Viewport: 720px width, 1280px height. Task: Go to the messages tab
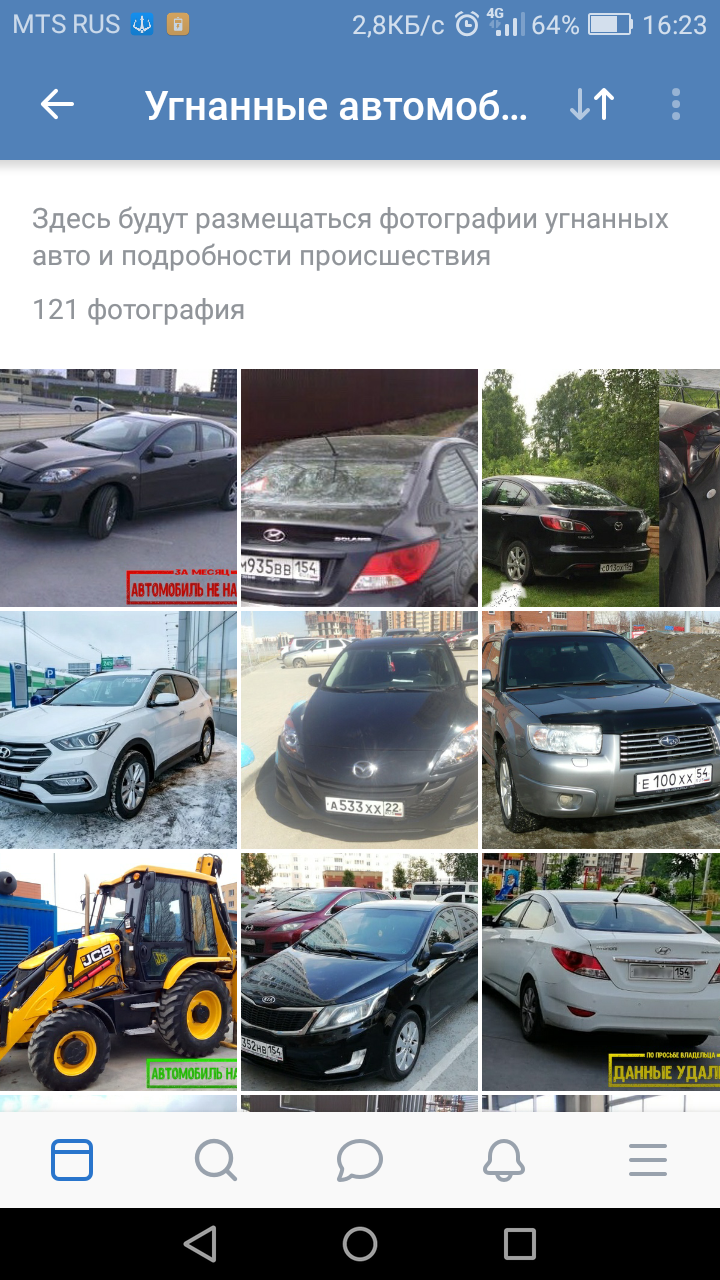pyautogui.click(x=360, y=1160)
